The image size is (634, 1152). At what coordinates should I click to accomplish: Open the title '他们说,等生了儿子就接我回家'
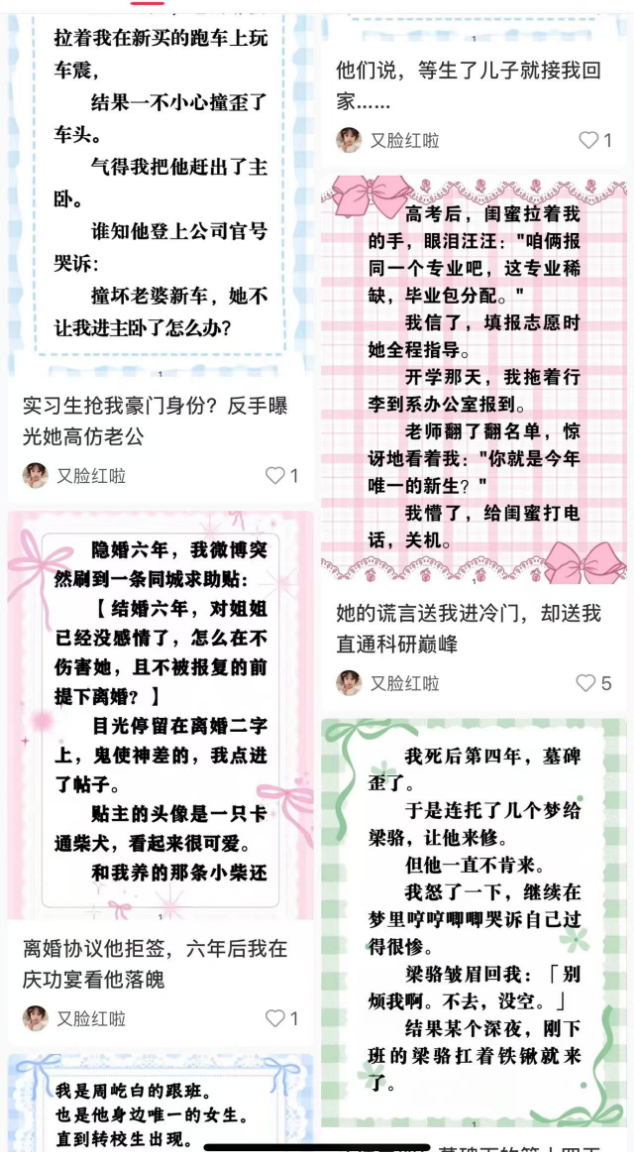pyautogui.click(x=468, y=85)
